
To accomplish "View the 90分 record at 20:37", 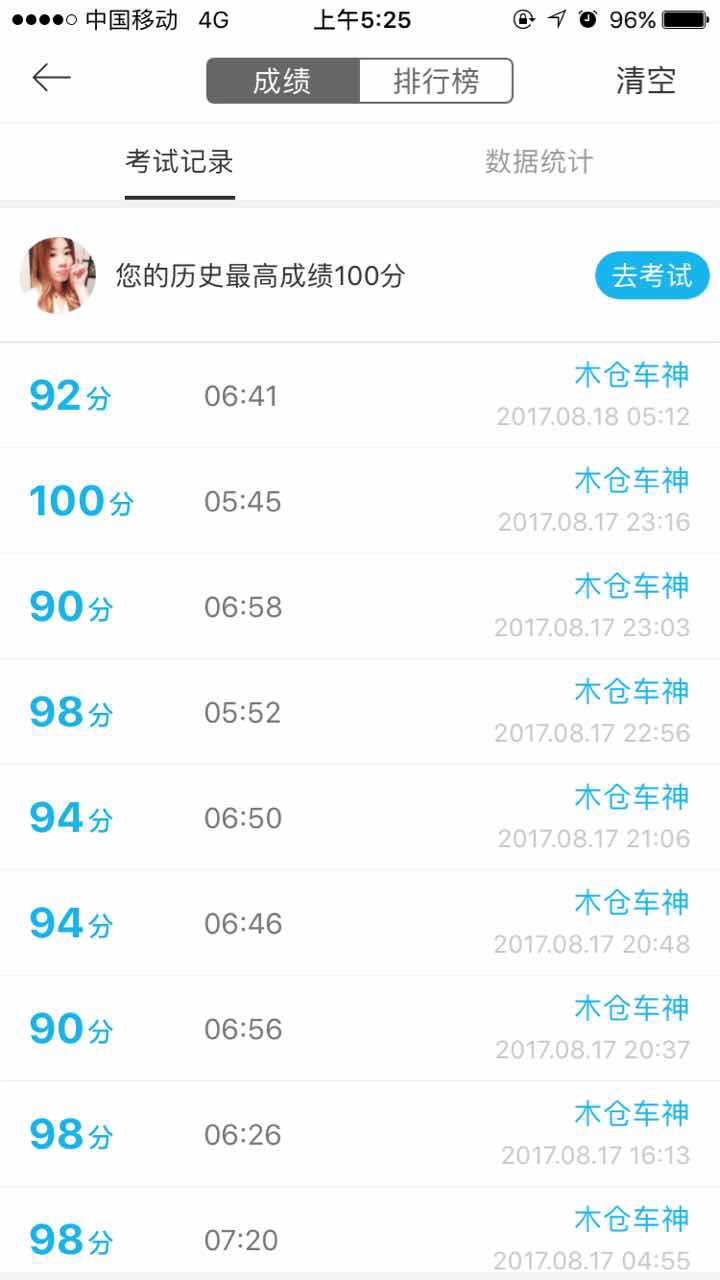I will point(360,1029).
